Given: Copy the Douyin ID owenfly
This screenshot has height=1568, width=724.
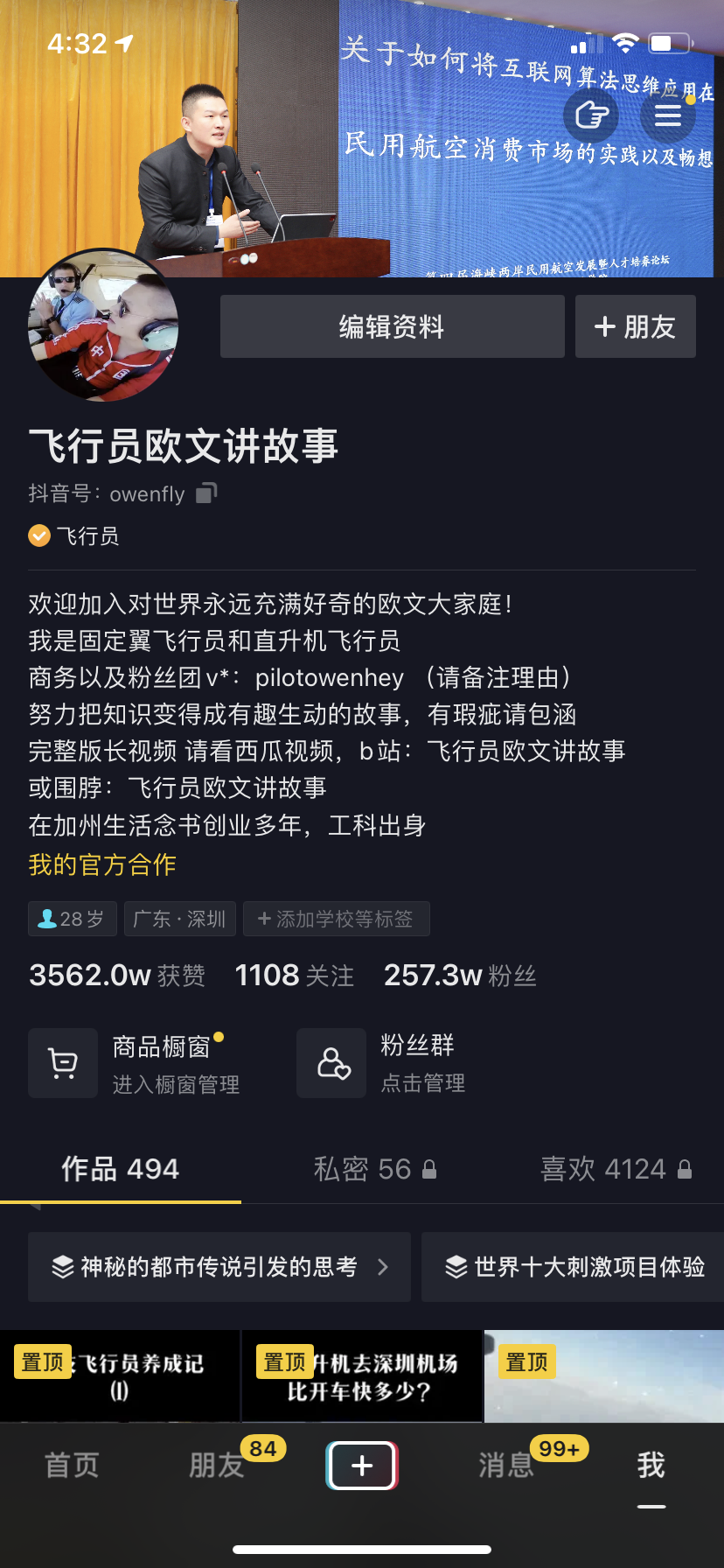Looking at the screenshot, I should 206,493.
